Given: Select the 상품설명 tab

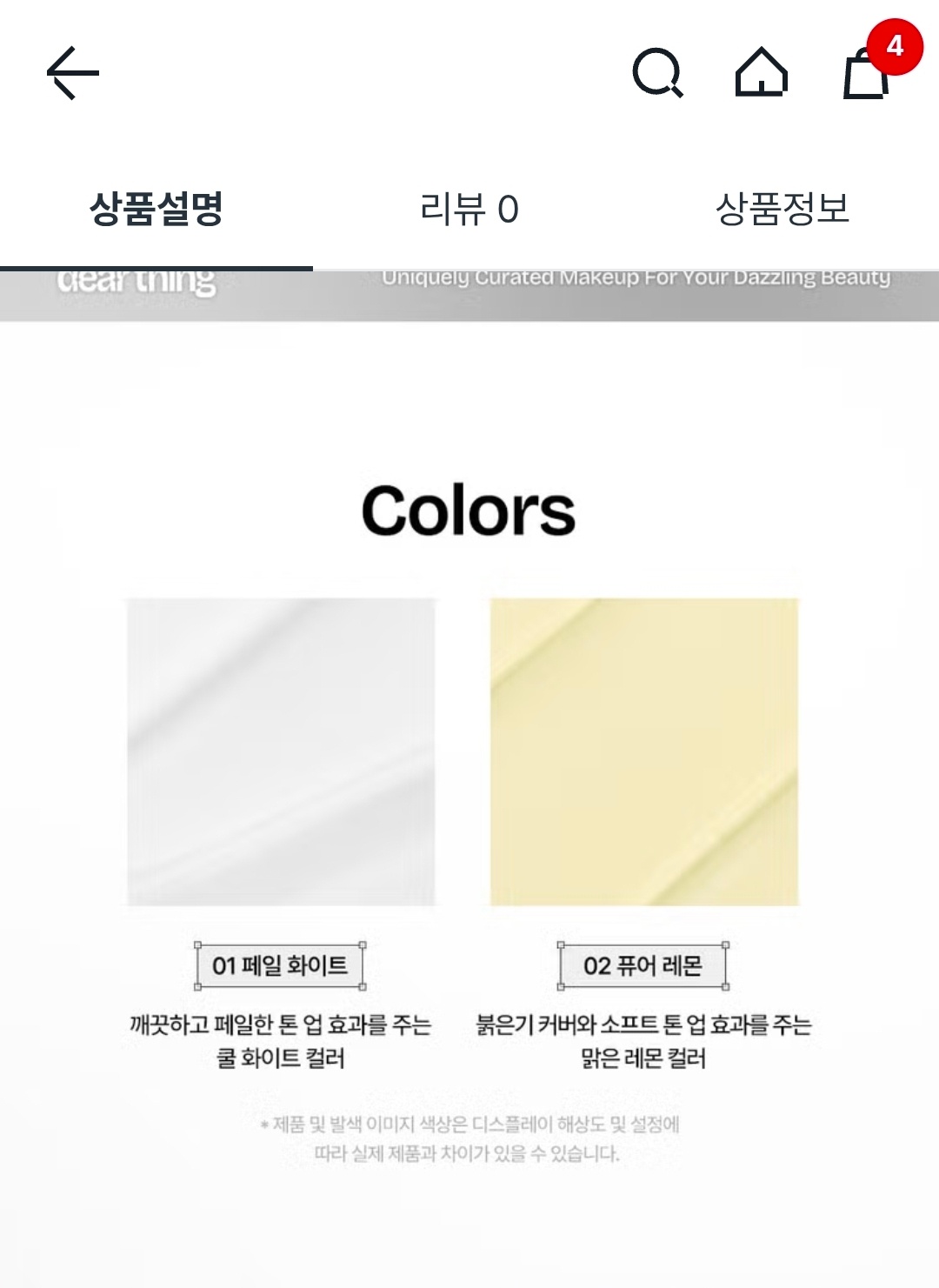Looking at the screenshot, I should pos(156,210).
